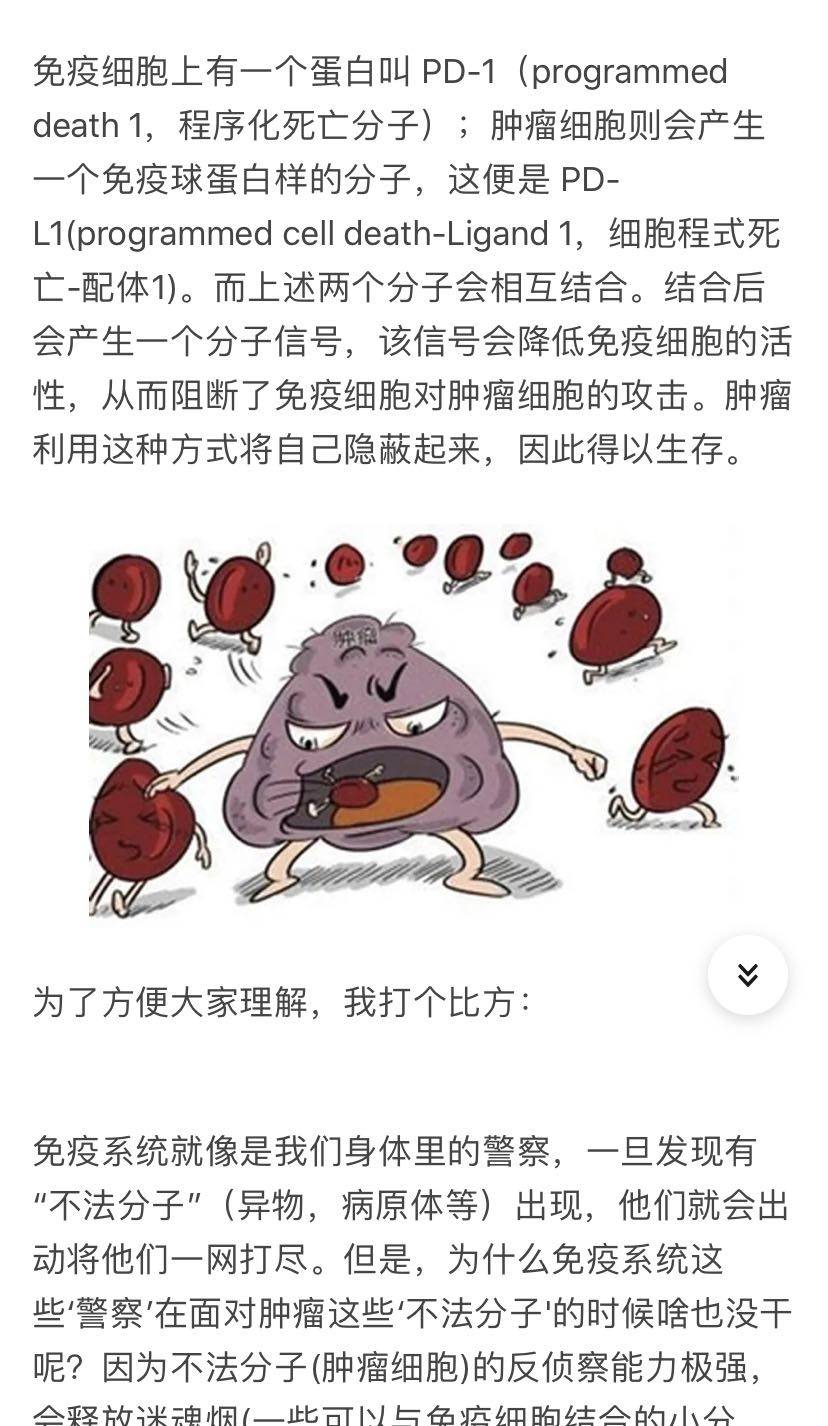Tap the double-chevron jump-down floating button
The image size is (828, 1426).
[747, 975]
